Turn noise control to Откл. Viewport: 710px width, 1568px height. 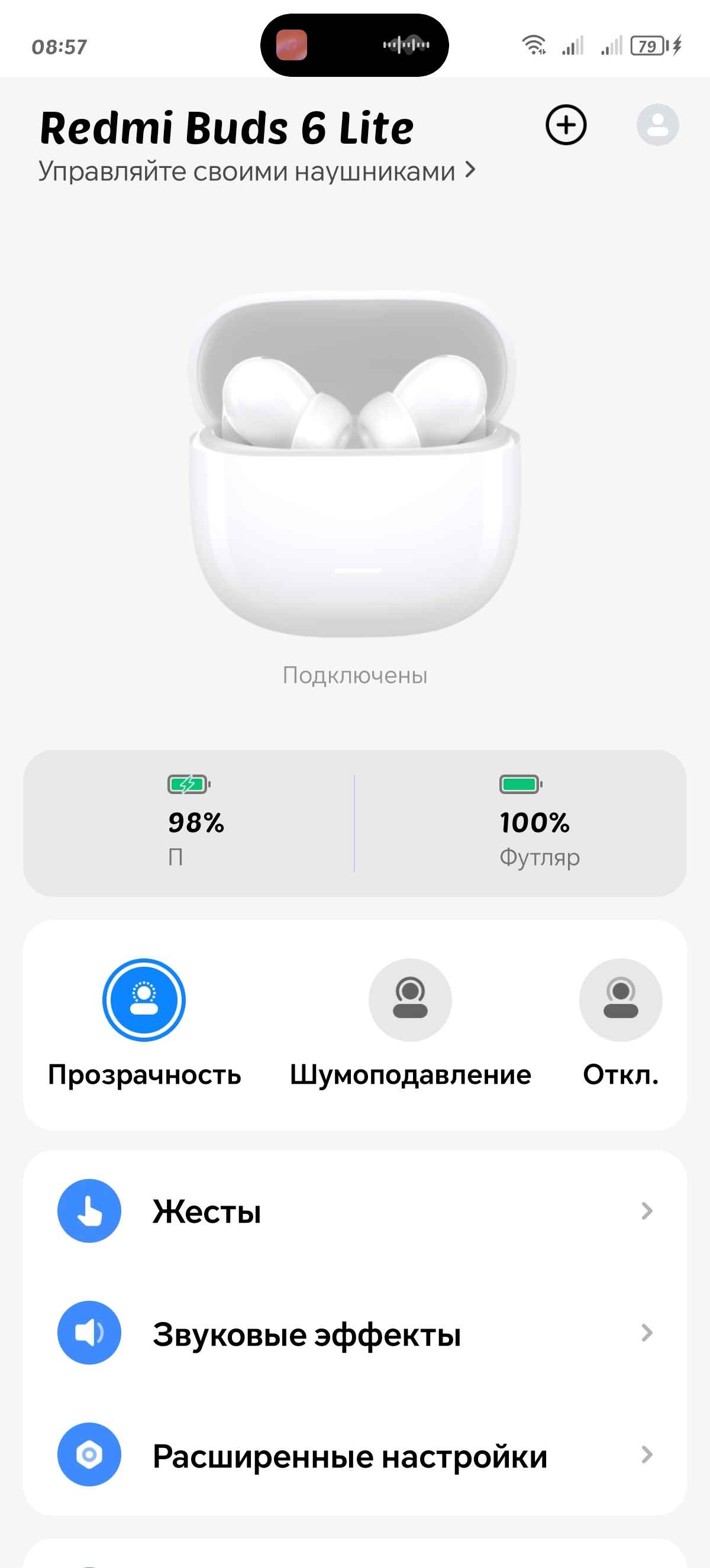click(621, 1001)
